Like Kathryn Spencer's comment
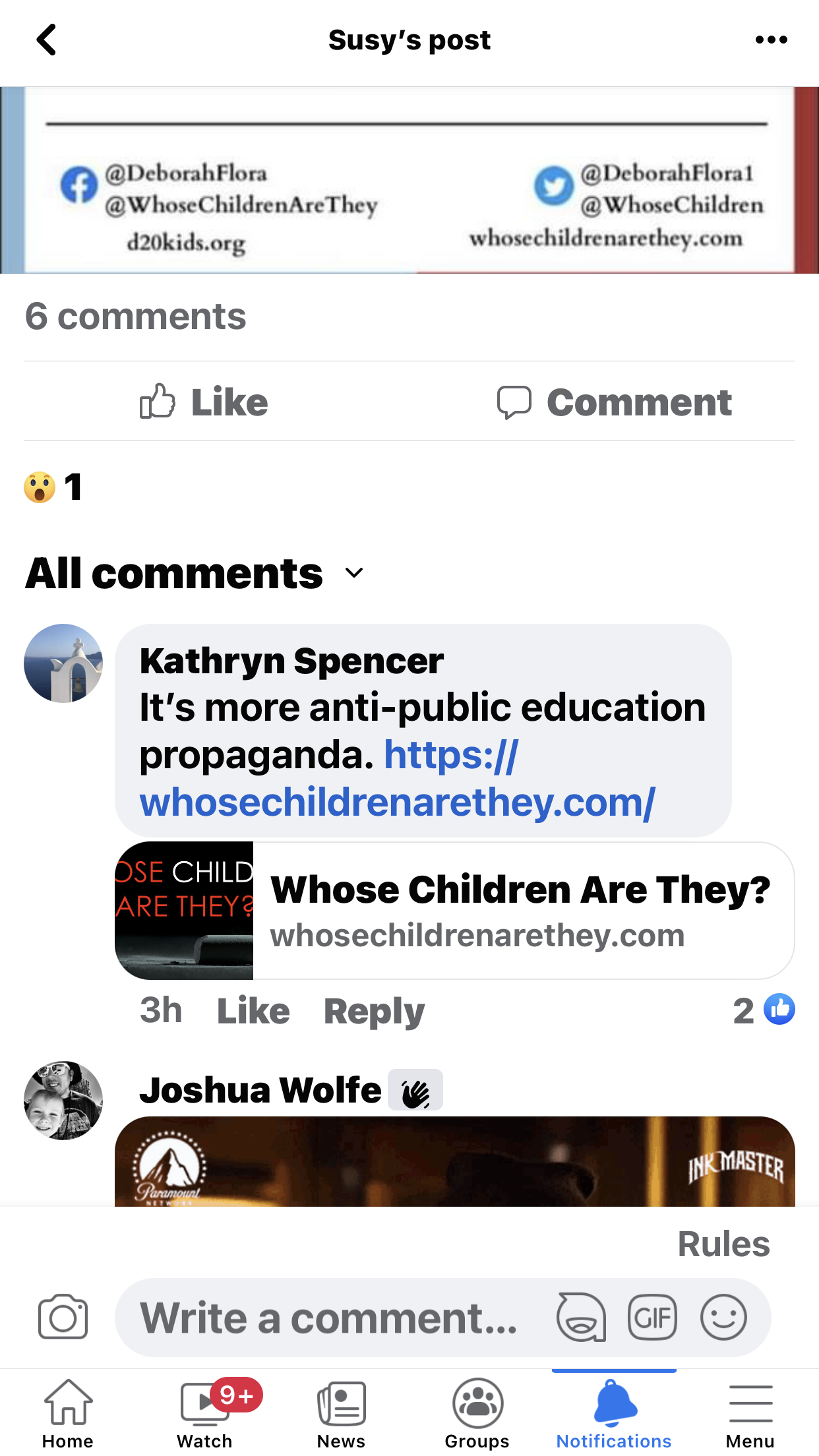 [x=253, y=1011]
